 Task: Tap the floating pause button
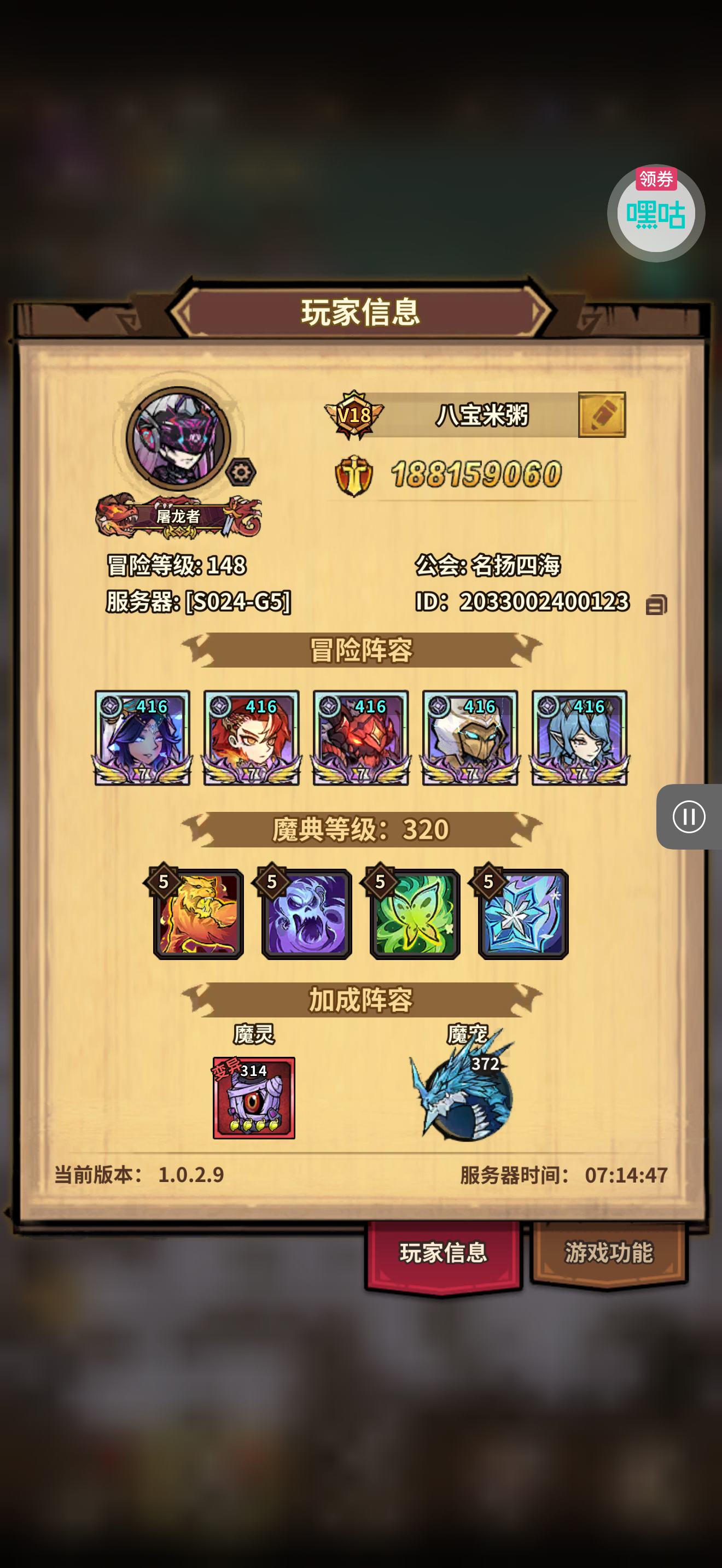tap(689, 816)
